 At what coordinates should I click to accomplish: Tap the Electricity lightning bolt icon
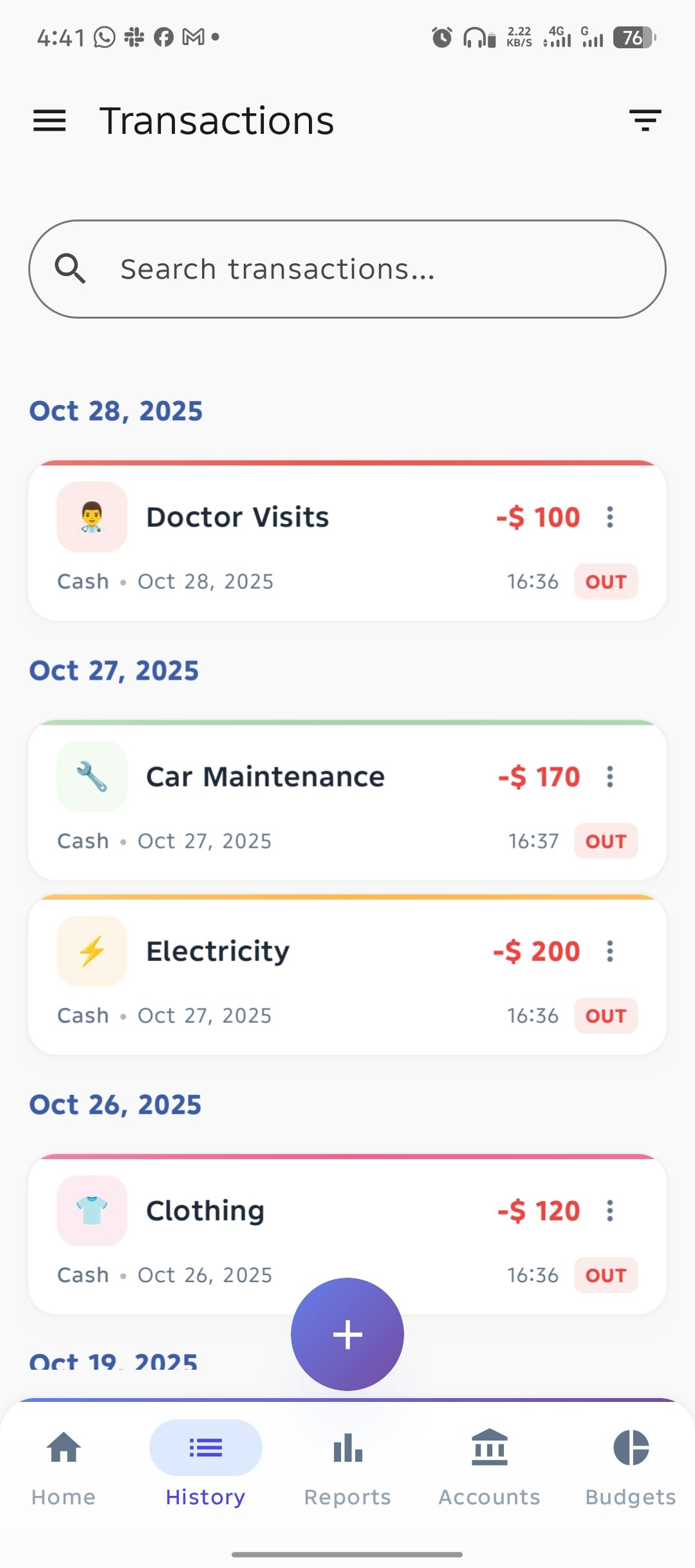91,952
